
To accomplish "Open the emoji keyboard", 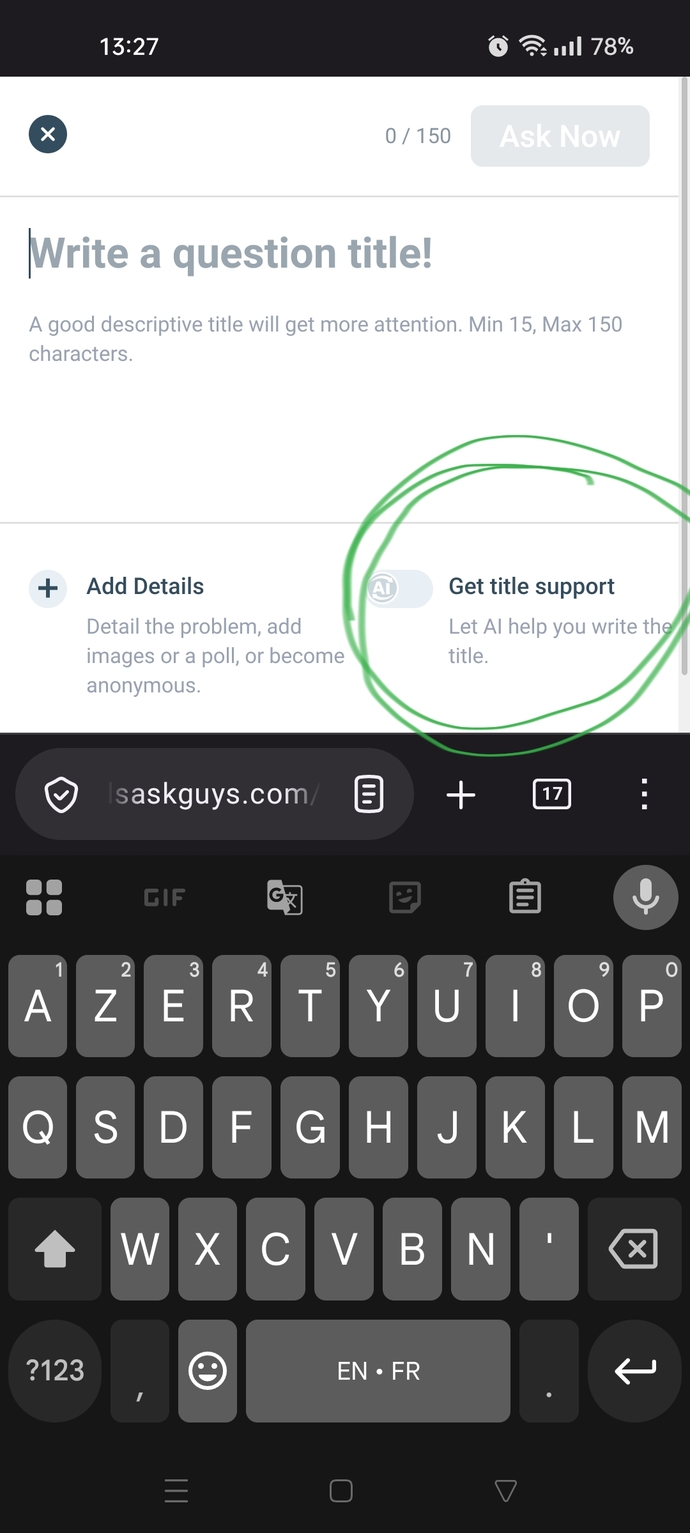I will point(208,1371).
